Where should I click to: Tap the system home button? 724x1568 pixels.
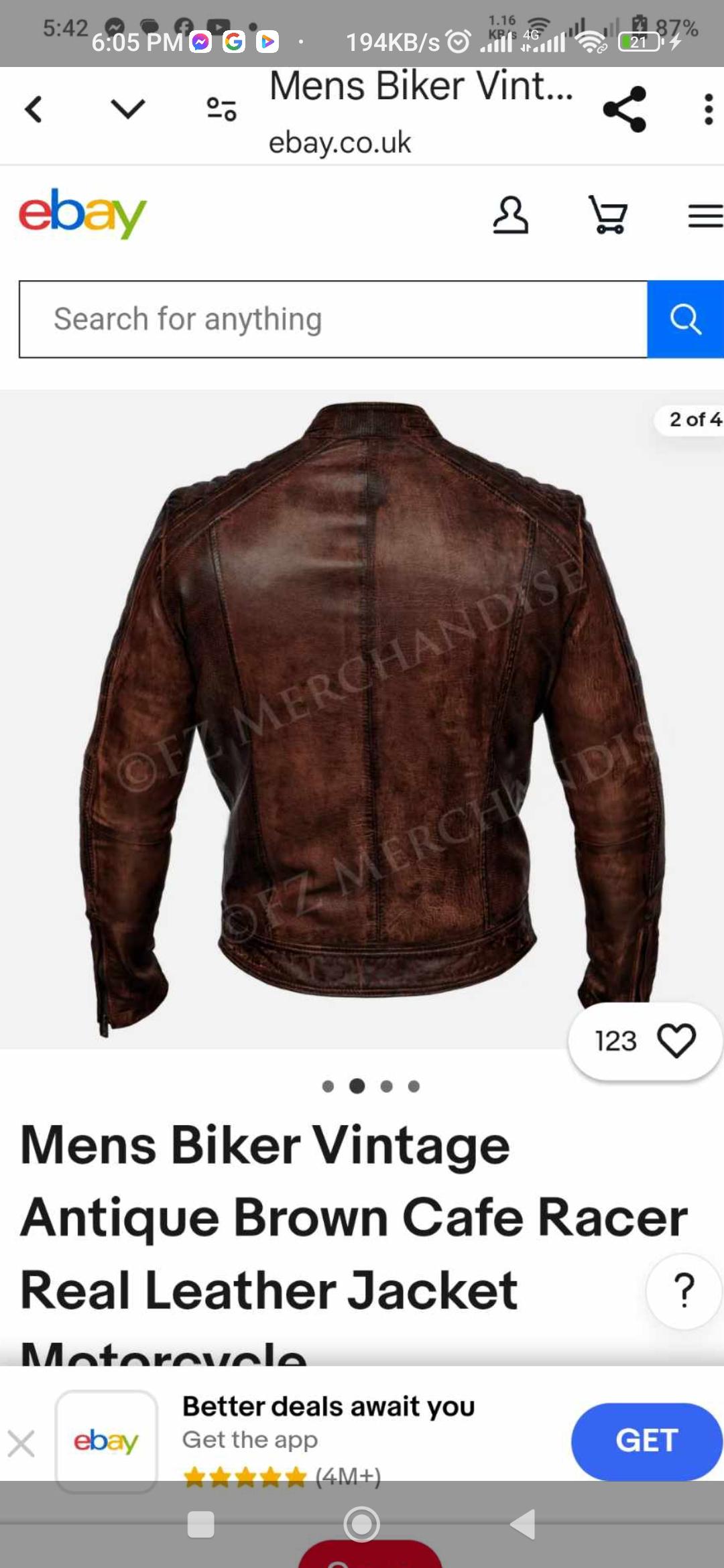362,1524
